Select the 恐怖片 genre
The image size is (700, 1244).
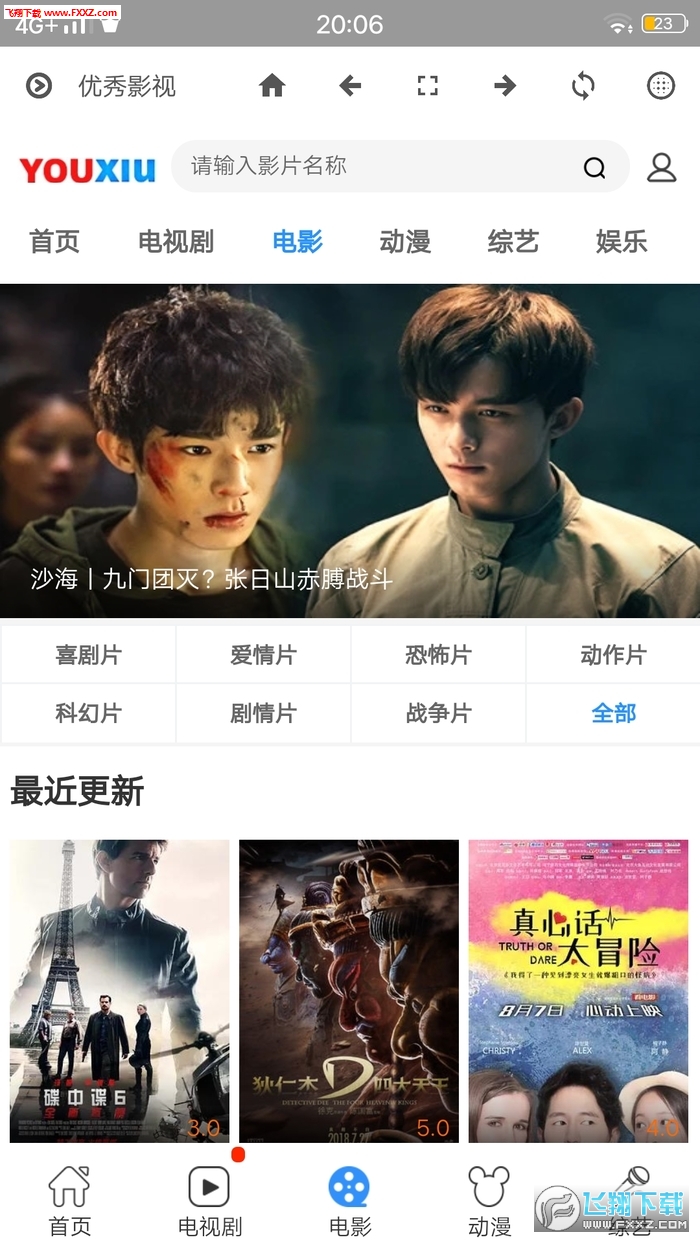pos(438,655)
